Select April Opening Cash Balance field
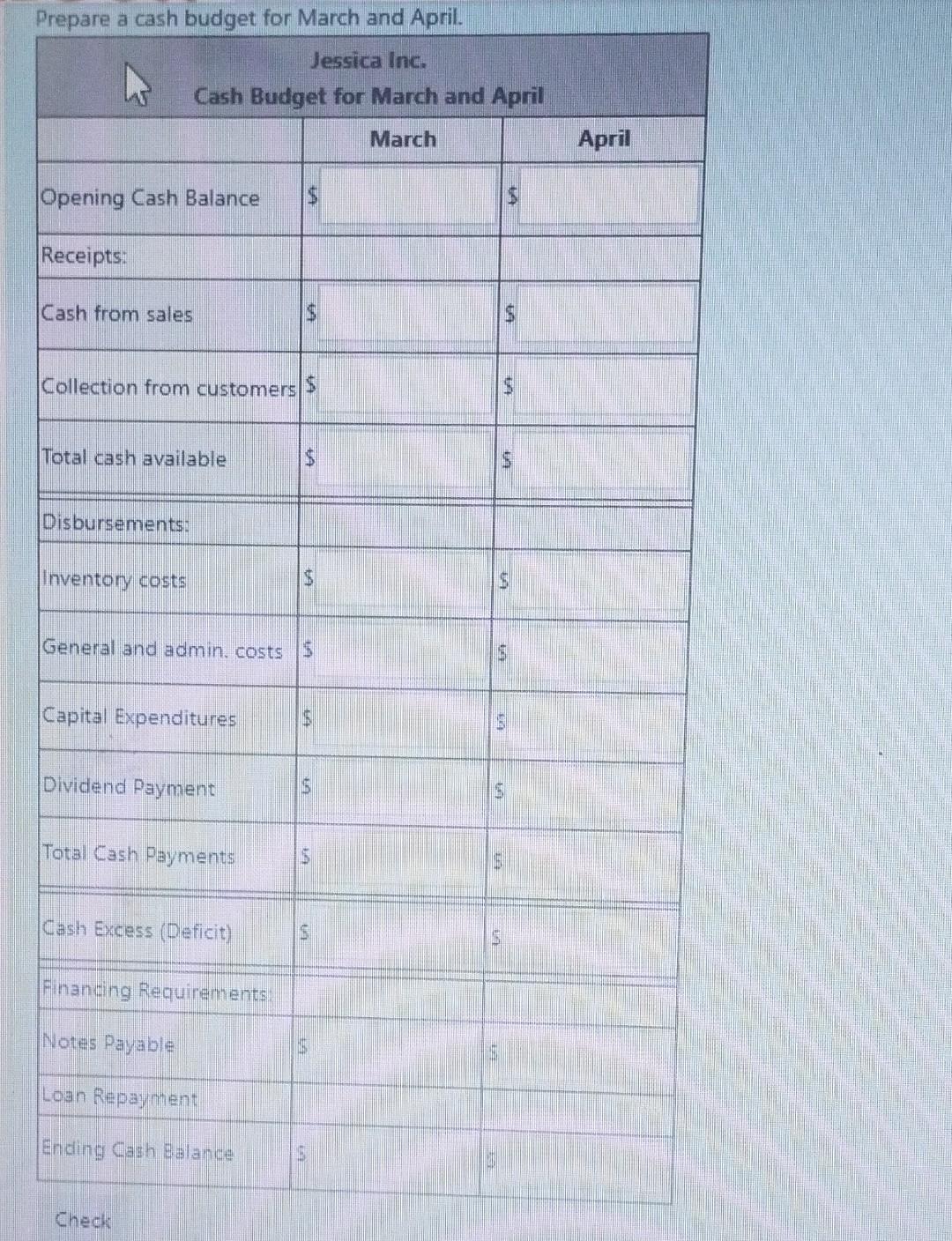 pyautogui.click(x=607, y=197)
